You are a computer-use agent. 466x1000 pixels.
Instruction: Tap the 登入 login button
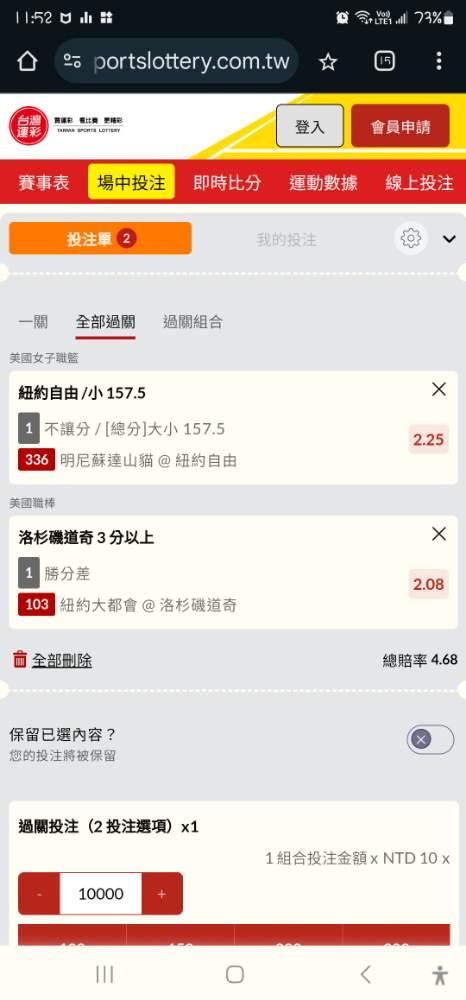point(310,126)
